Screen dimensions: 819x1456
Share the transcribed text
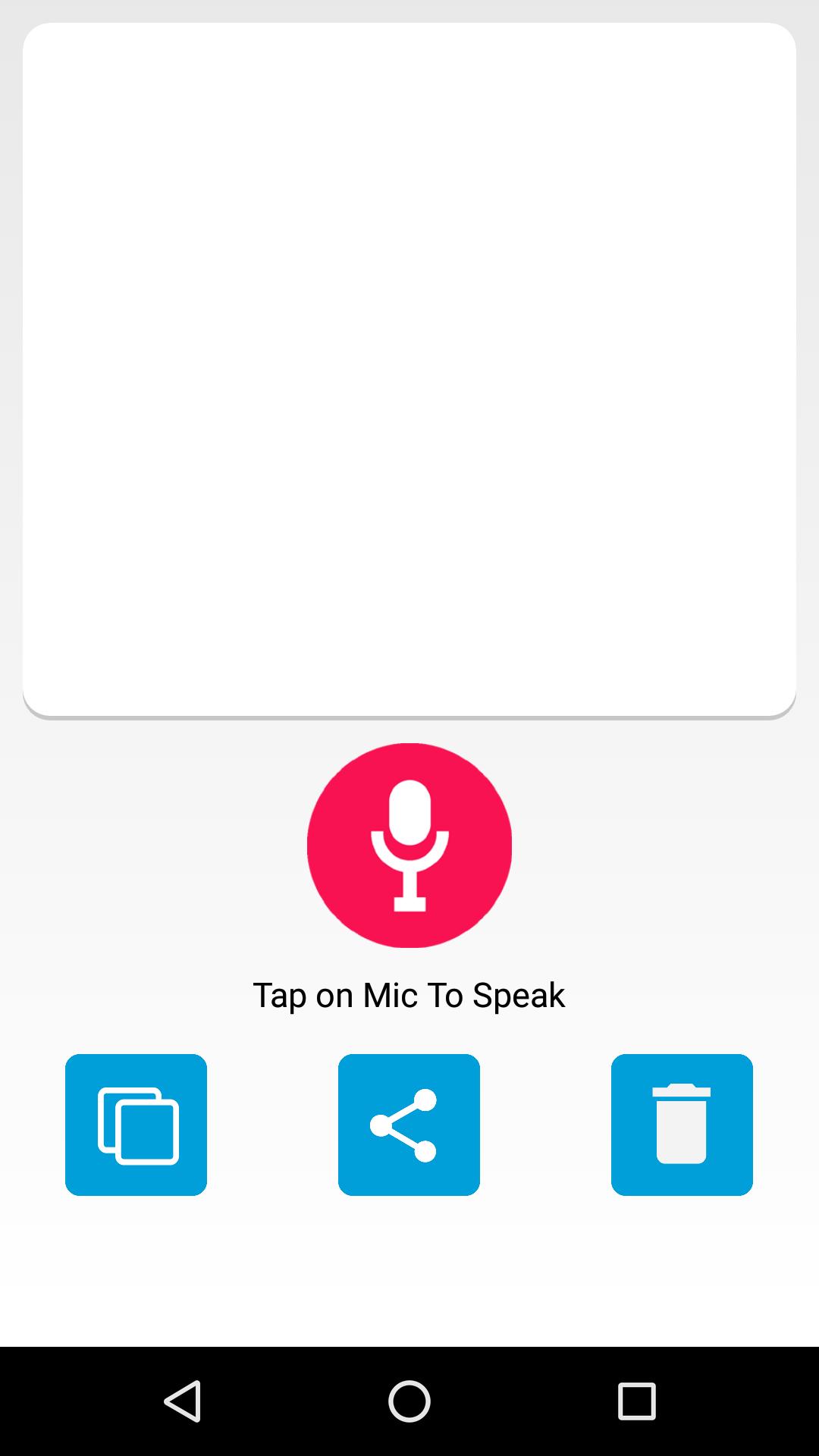[x=409, y=1125]
